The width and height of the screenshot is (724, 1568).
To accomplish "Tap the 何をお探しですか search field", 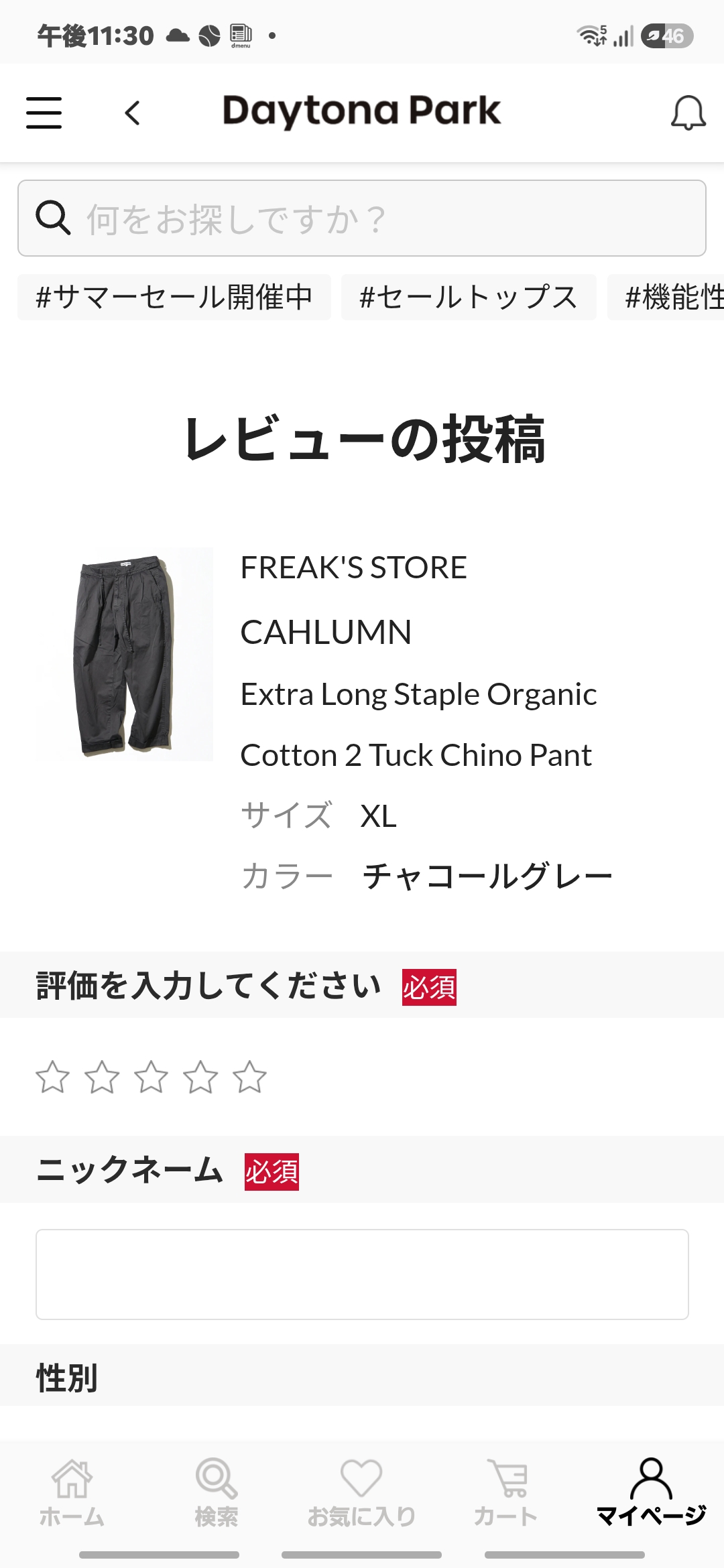I will (x=362, y=218).
